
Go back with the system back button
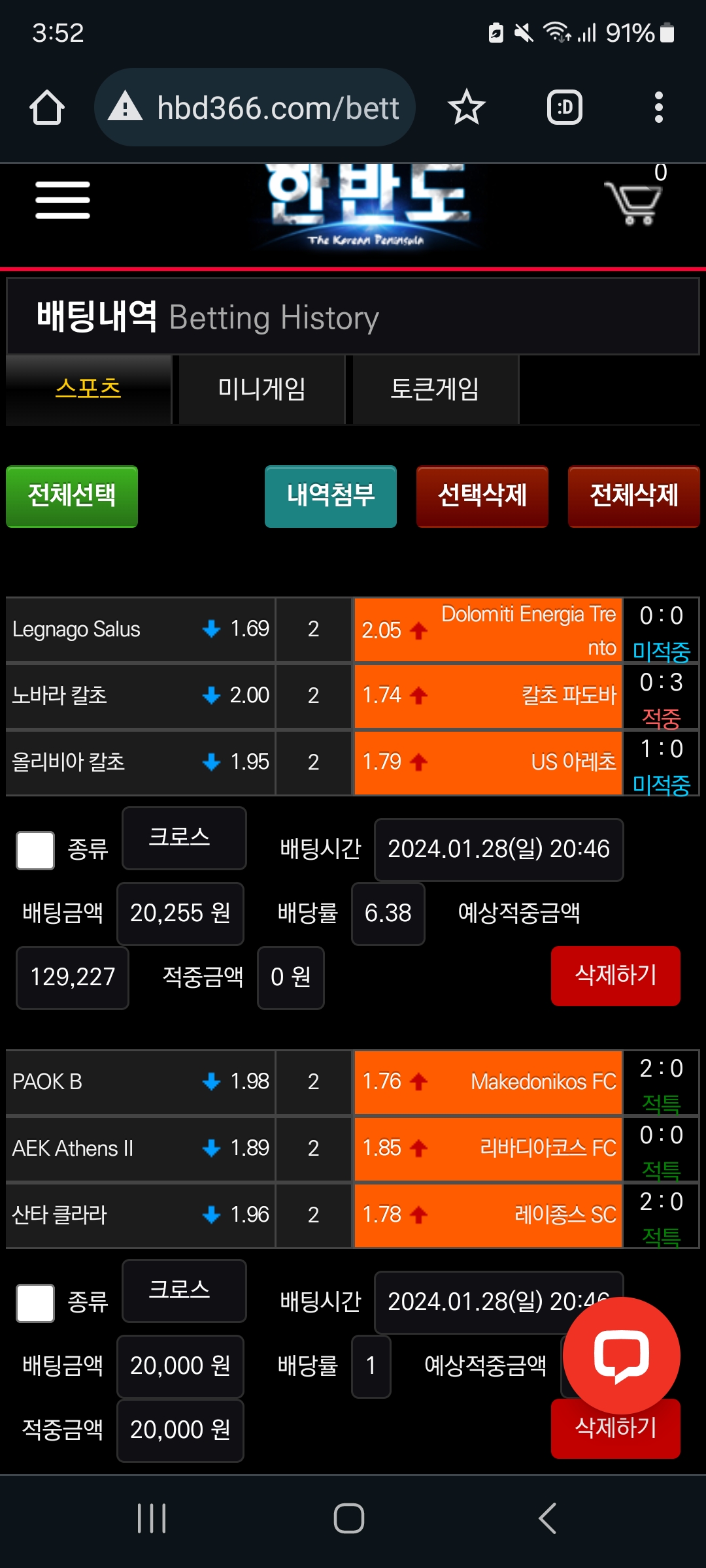click(548, 1518)
